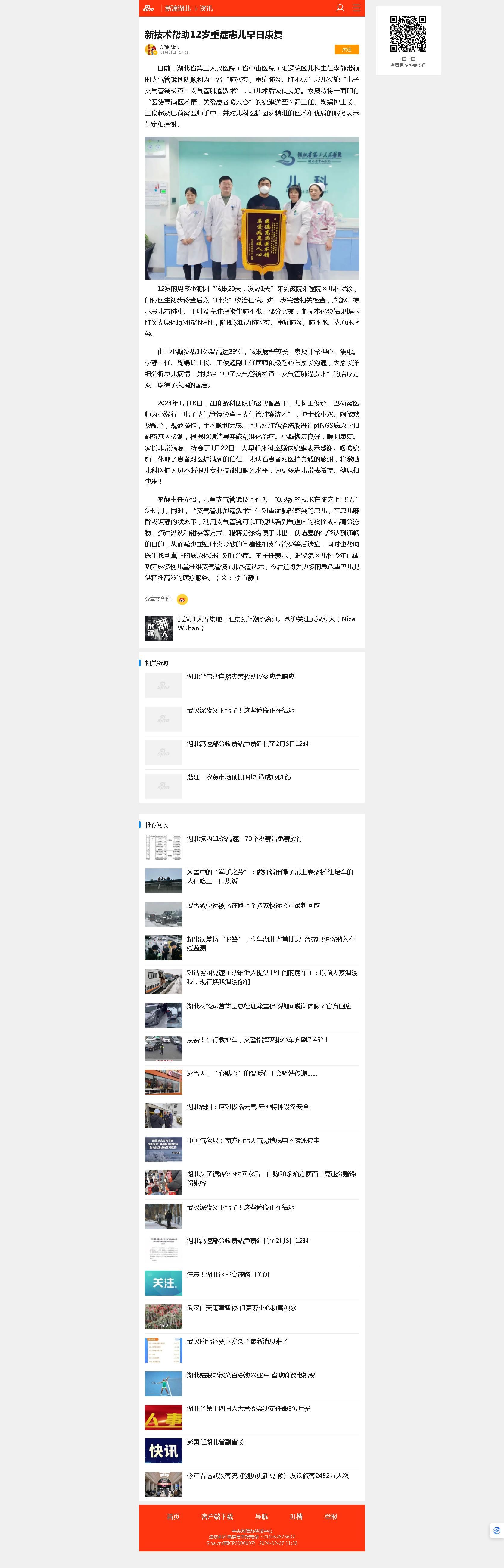Open 潜江一农贸市场顶棚坍塌 news item
504x1568 pixels.
239,777
